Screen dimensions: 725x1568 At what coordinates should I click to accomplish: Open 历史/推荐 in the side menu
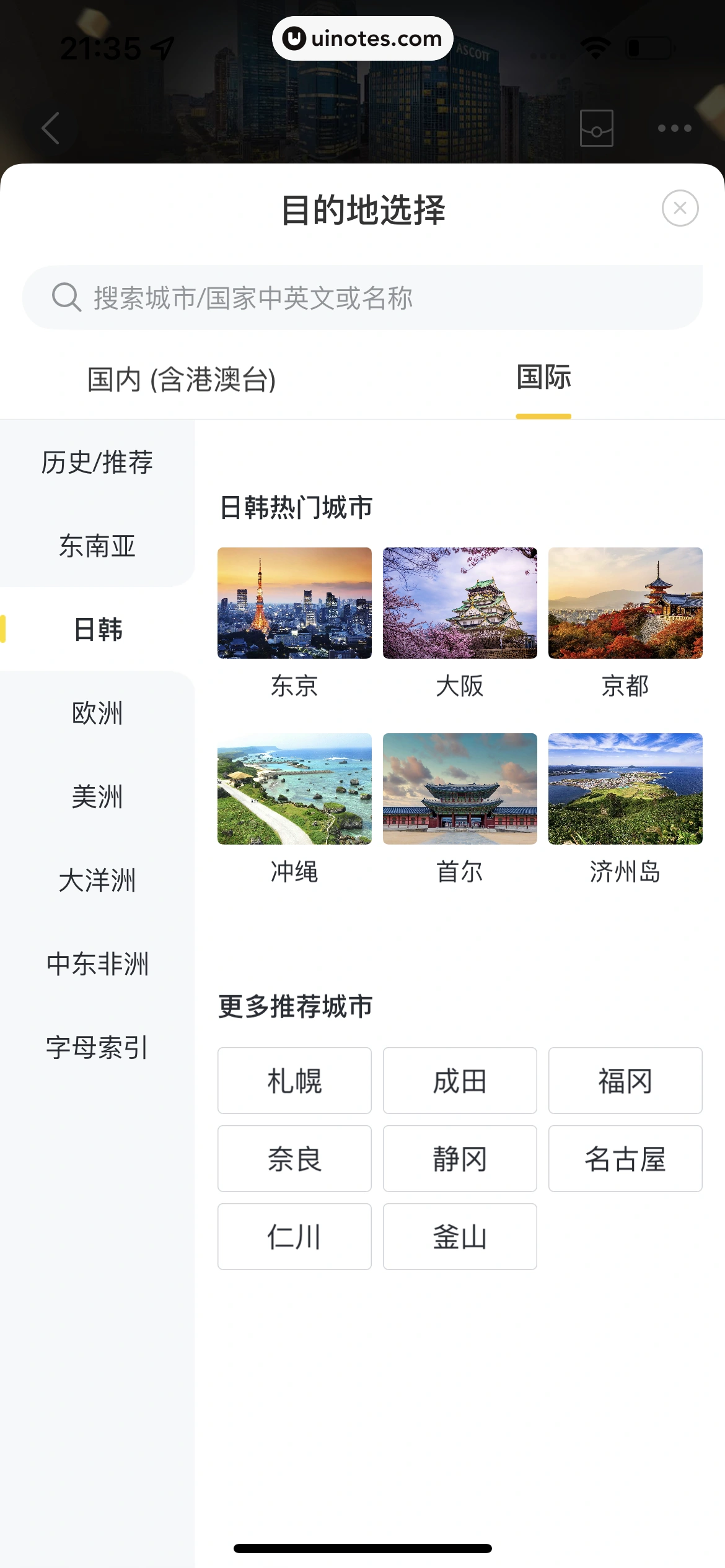(x=97, y=463)
